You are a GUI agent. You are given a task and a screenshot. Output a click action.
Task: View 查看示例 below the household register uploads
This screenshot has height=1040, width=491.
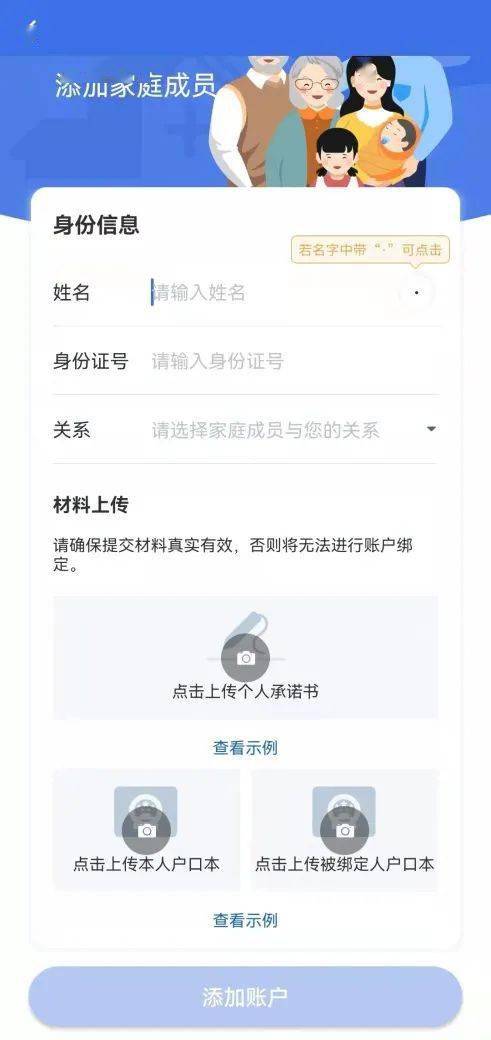point(246,921)
